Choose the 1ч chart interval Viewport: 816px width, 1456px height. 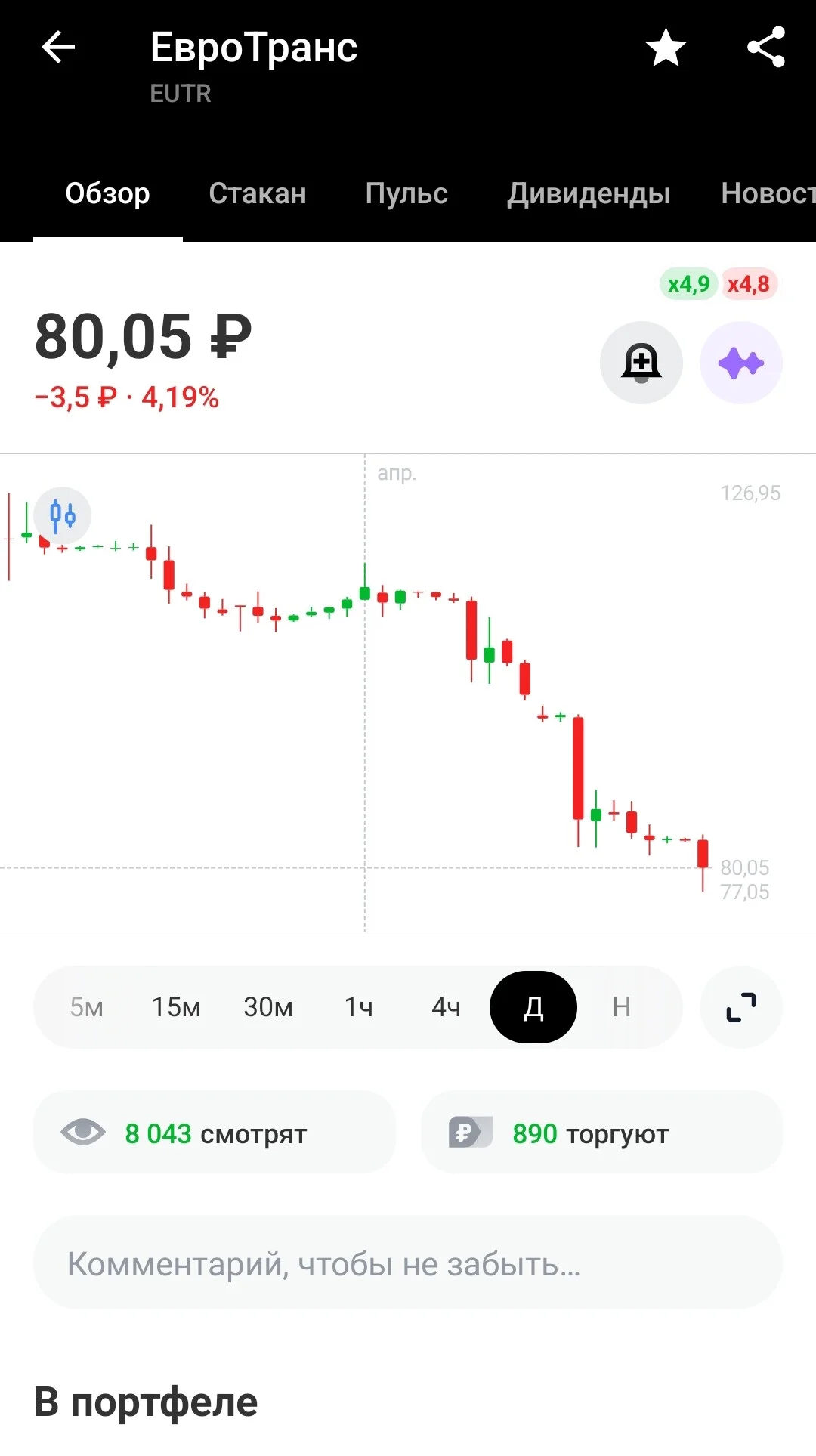pos(359,1007)
